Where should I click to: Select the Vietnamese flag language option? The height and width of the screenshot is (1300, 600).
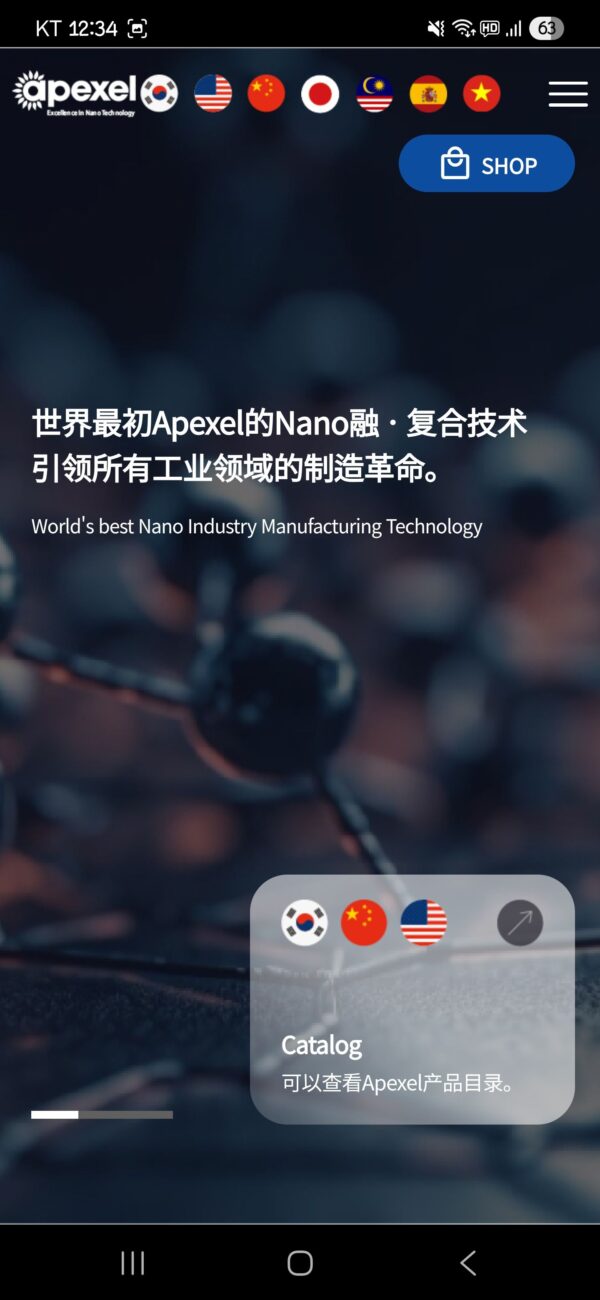tap(481, 94)
